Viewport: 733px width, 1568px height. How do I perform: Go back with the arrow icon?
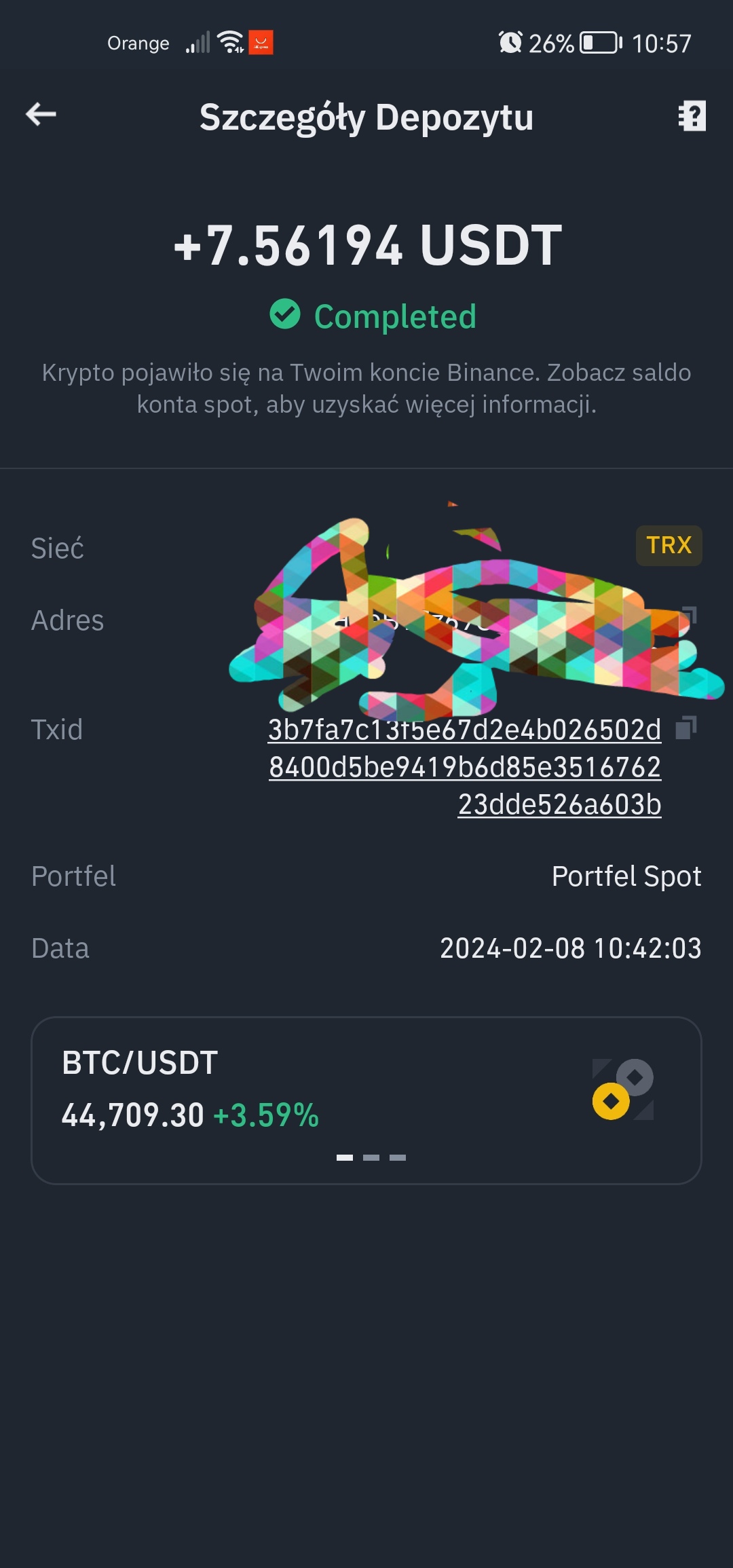click(x=41, y=114)
